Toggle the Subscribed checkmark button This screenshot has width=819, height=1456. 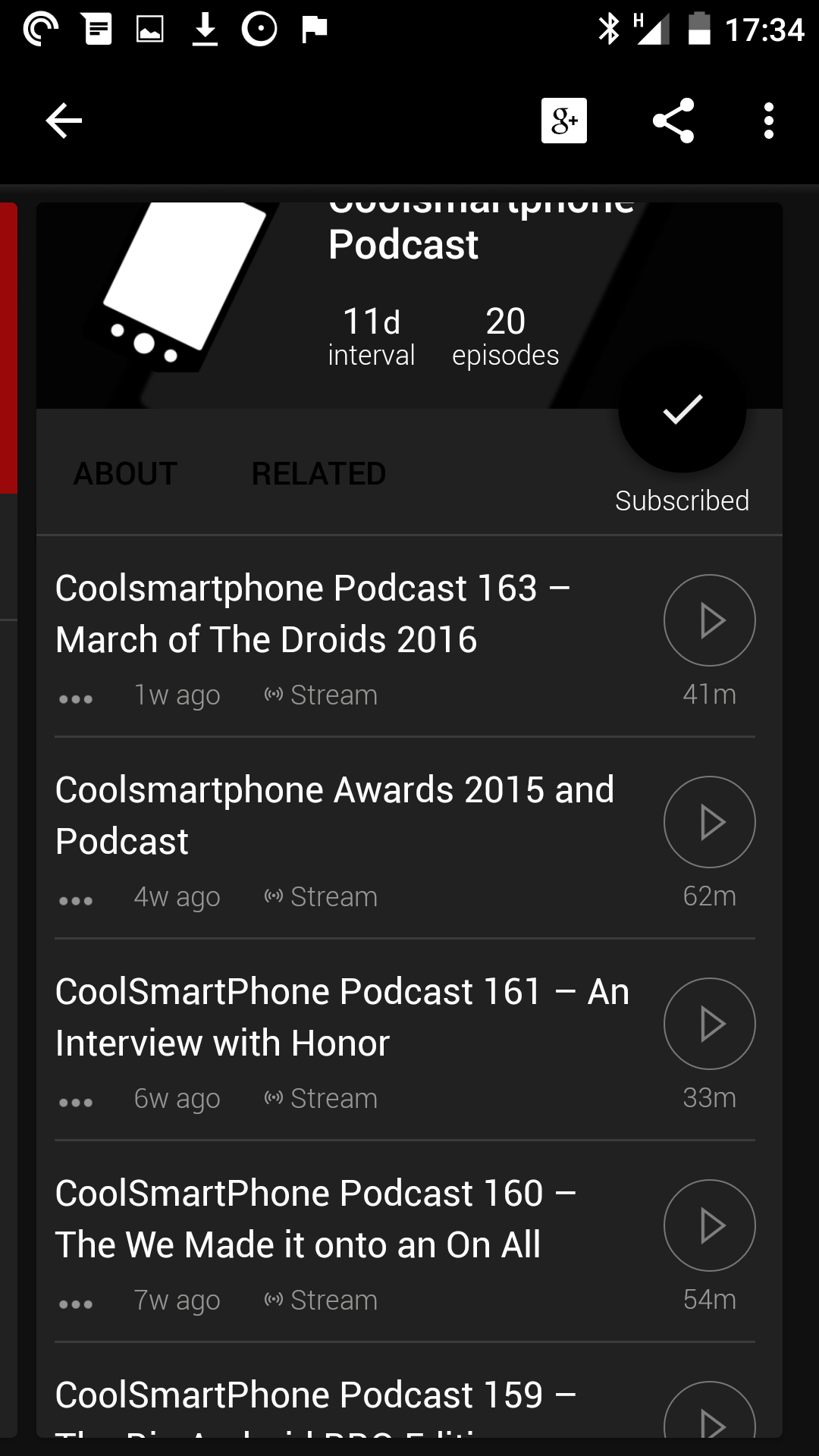(682, 409)
